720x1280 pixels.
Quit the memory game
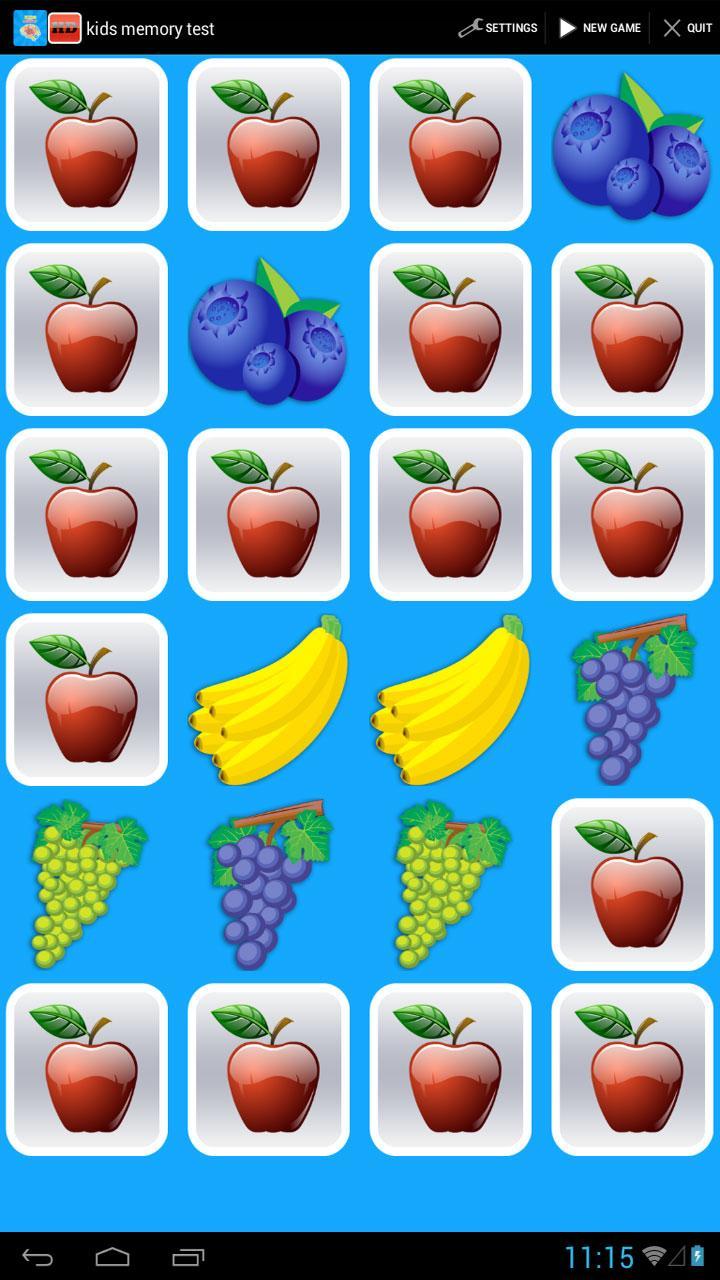687,28
